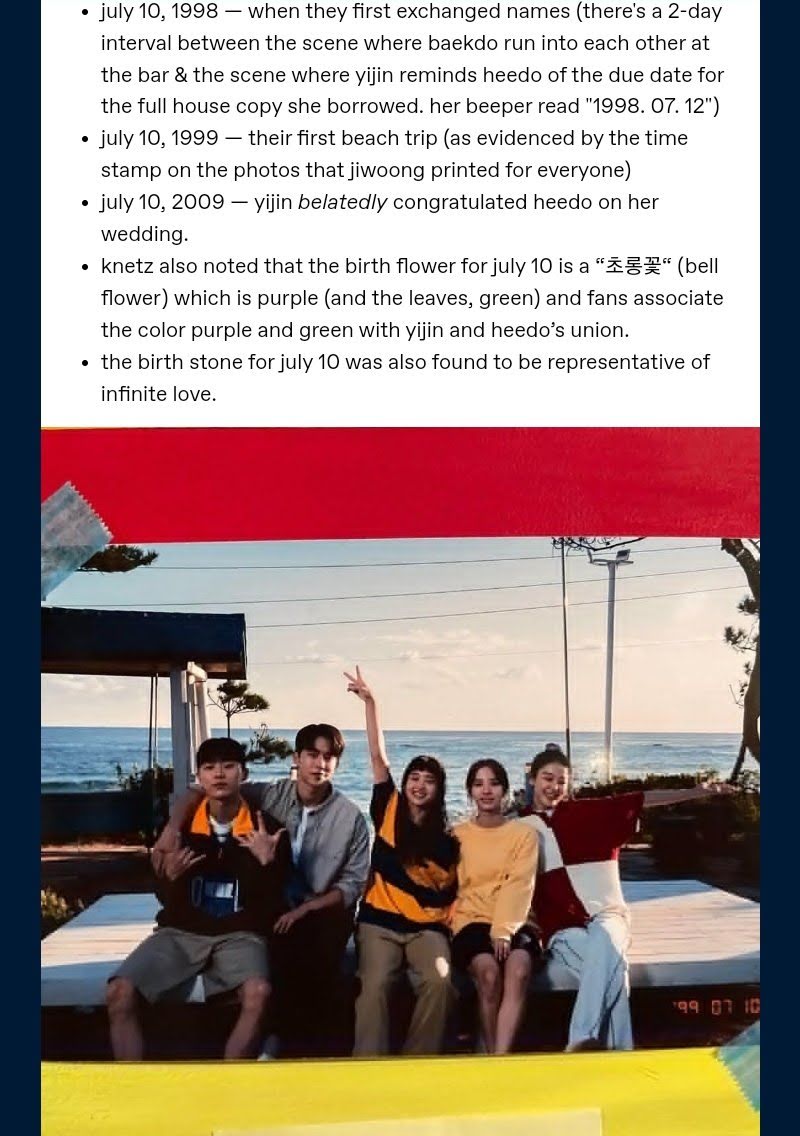Open the beach group photo in the post
Image resolution: width=800 pixels, height=1136 pixels.
point(400,780)
